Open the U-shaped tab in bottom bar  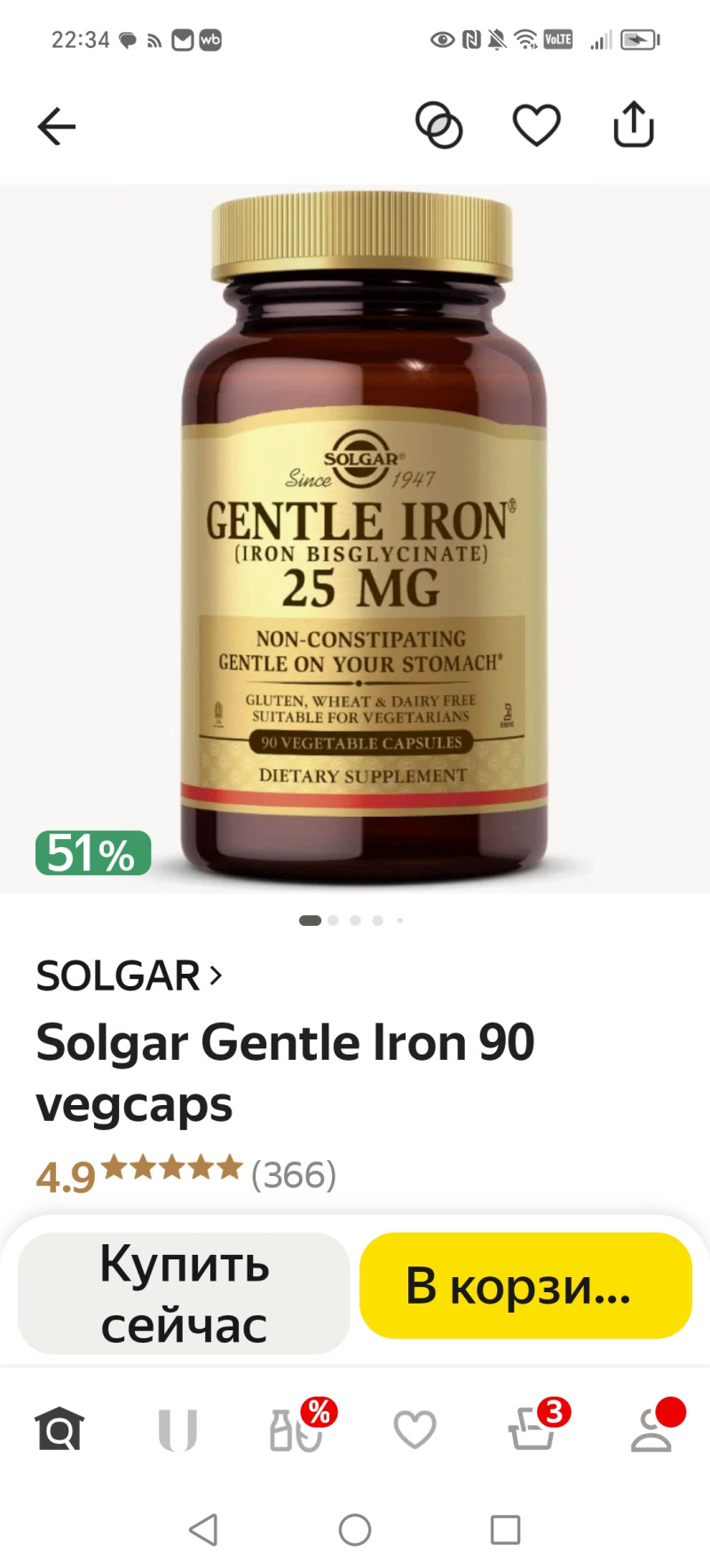(x=177, y=1430)
